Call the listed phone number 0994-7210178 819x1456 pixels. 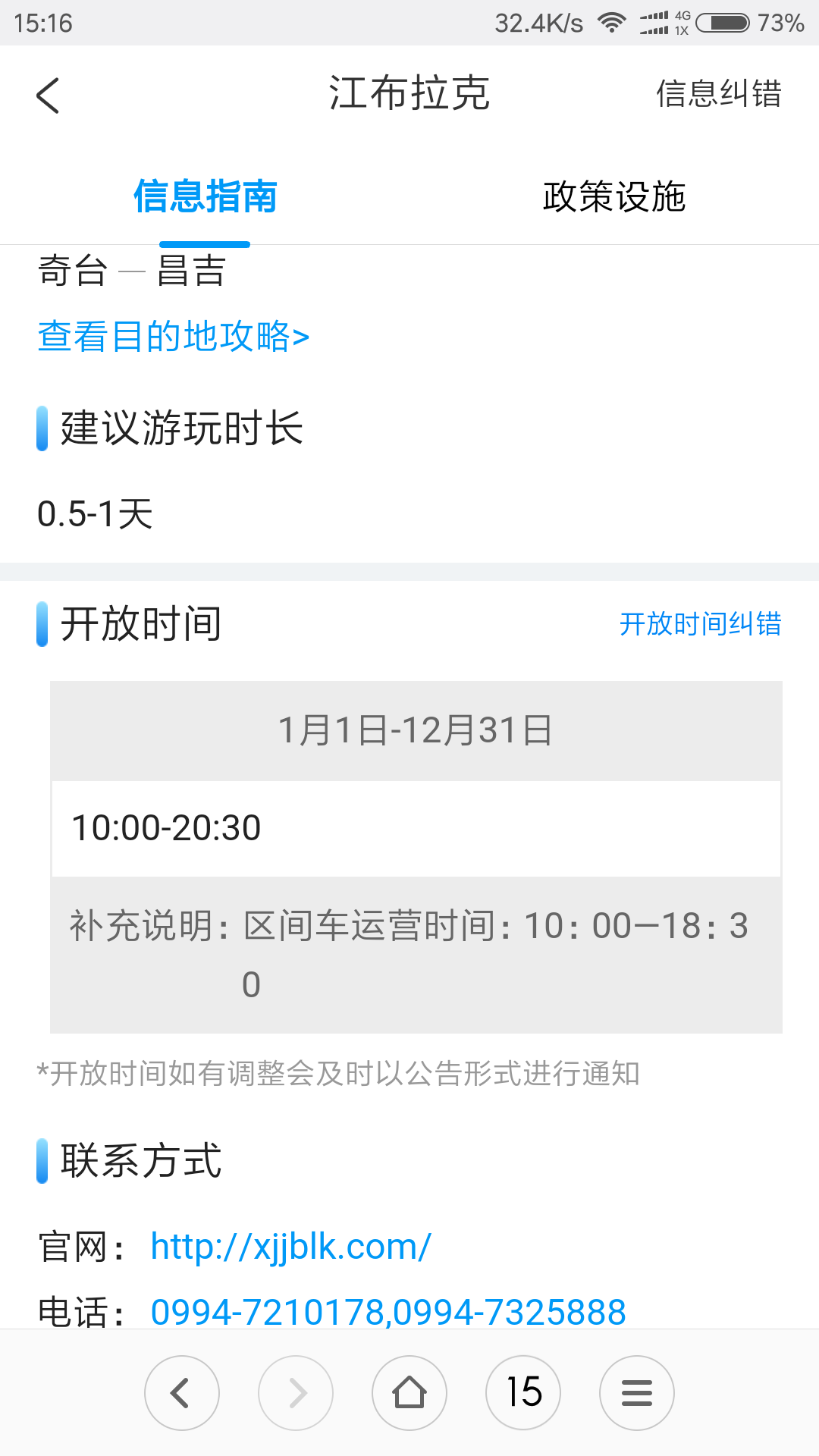(x=269, y=1312)
